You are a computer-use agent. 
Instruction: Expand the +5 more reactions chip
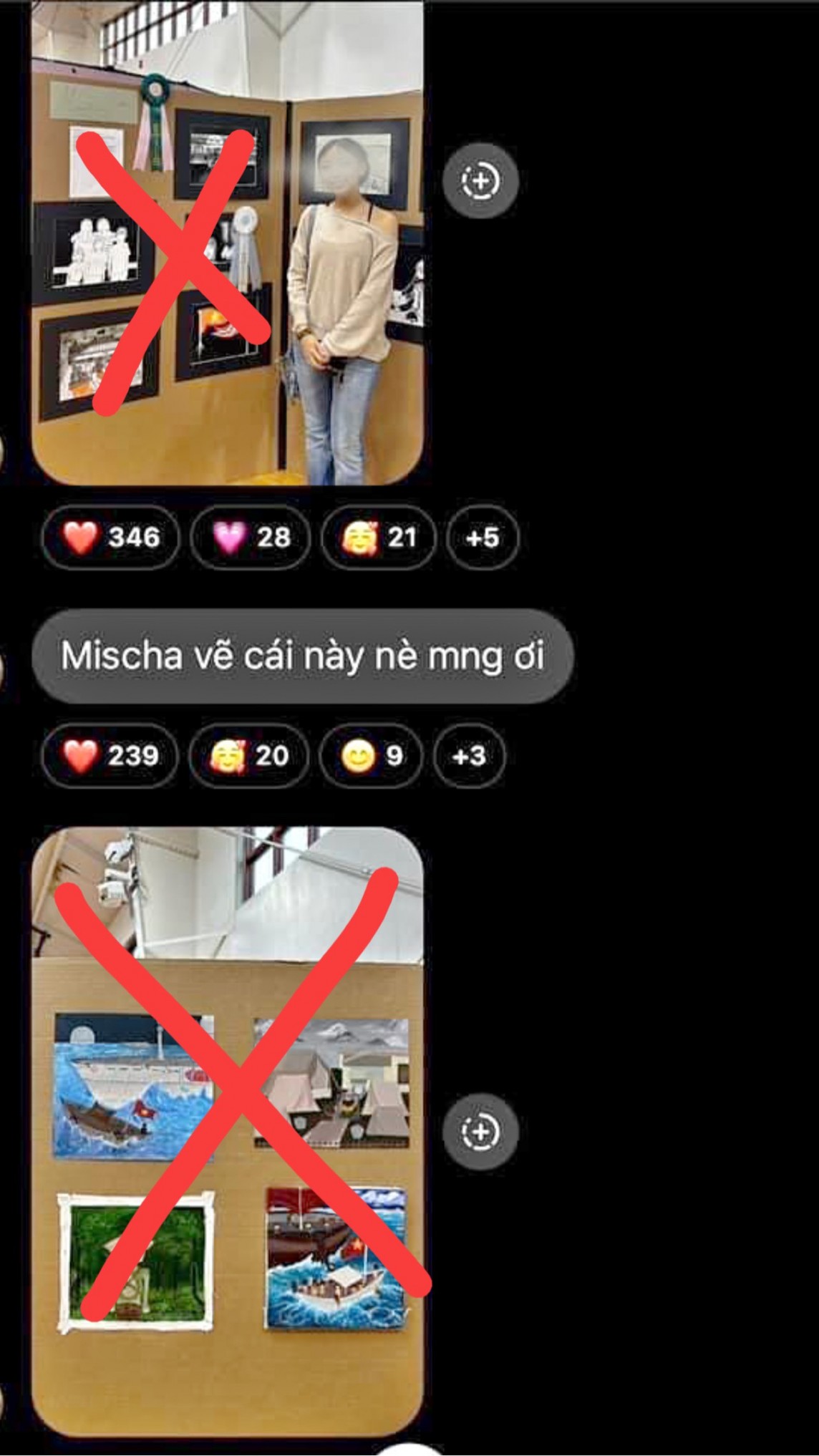[x=482, y=537]
